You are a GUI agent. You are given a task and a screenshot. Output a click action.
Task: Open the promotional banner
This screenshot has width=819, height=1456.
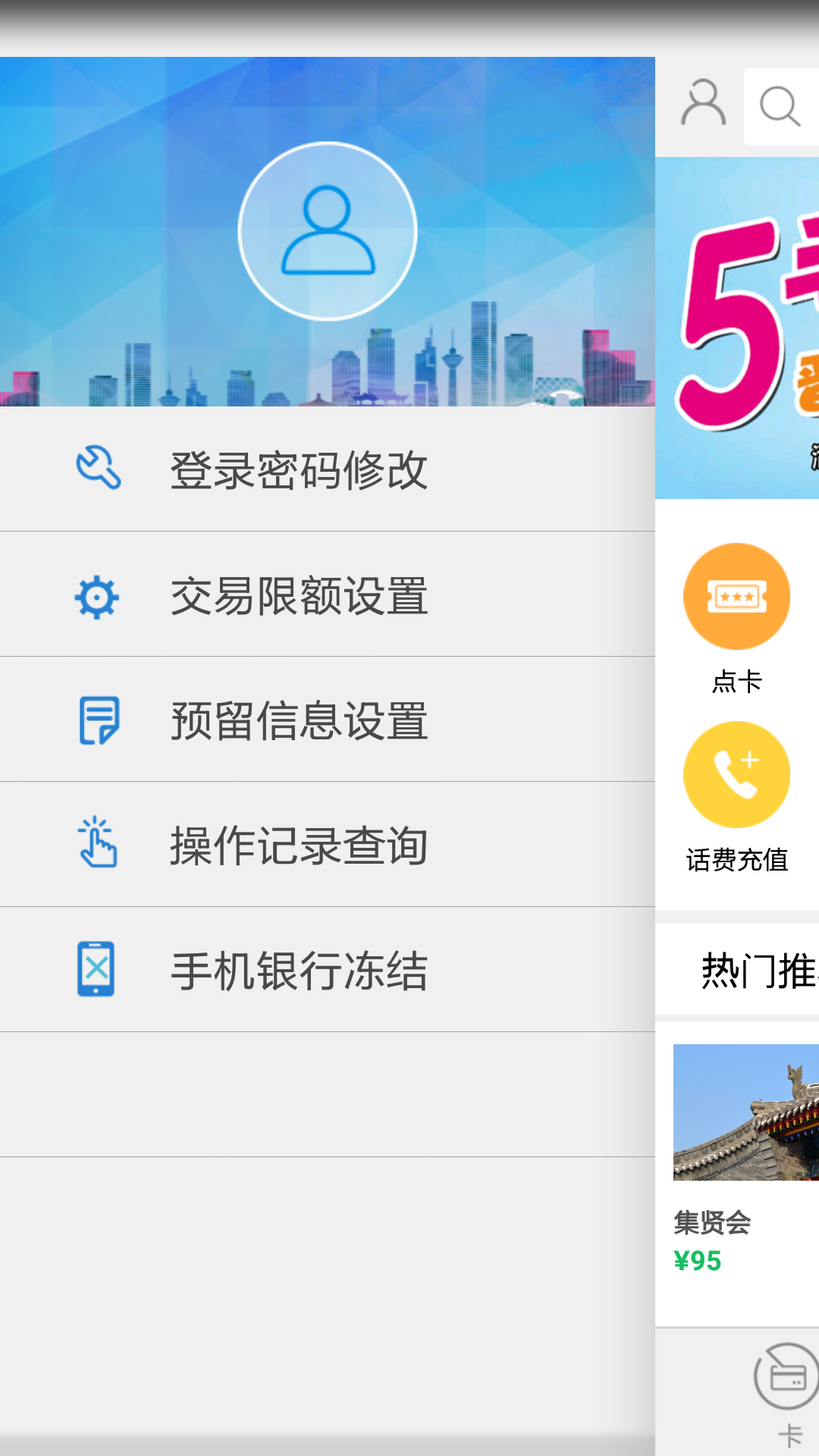[737, 328]
